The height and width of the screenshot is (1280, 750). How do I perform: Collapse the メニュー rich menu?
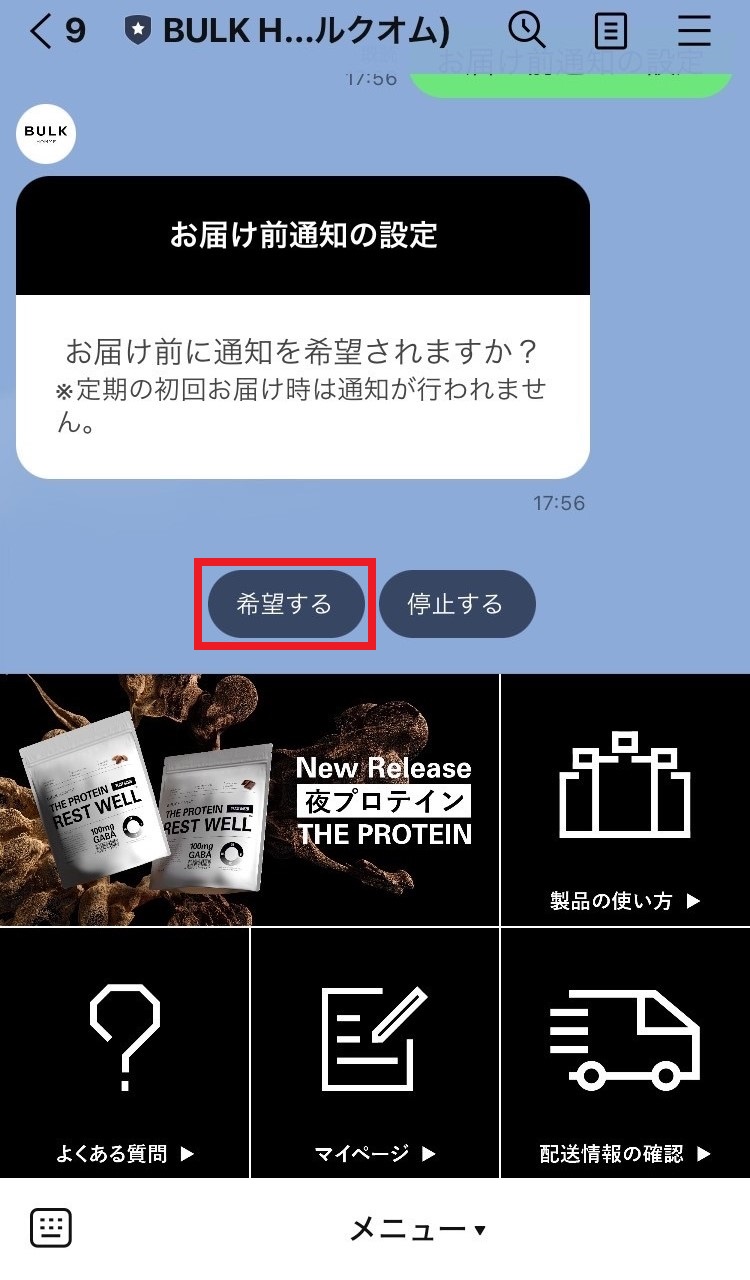point(417,1229)
